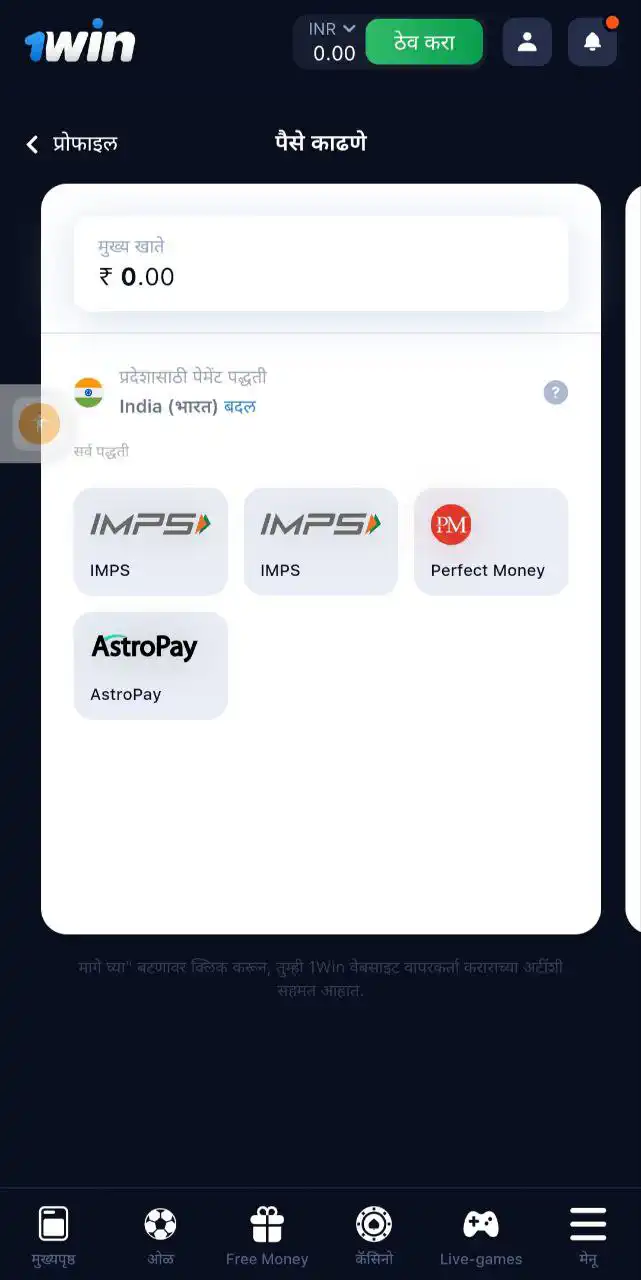This screenshot has height=1280, width=641.
Task: Open the user profile icon
Action: 527,43
